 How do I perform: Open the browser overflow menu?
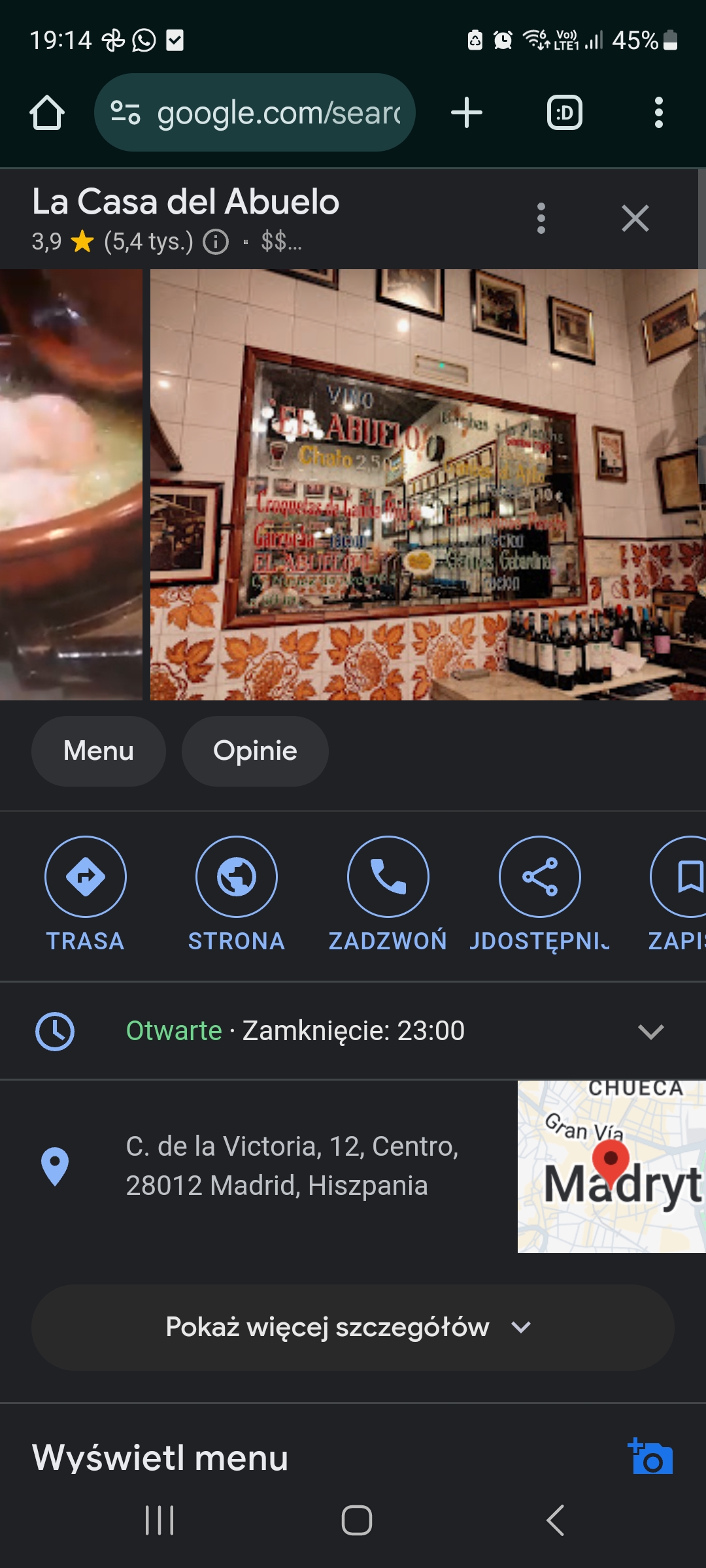click(659, 112)
